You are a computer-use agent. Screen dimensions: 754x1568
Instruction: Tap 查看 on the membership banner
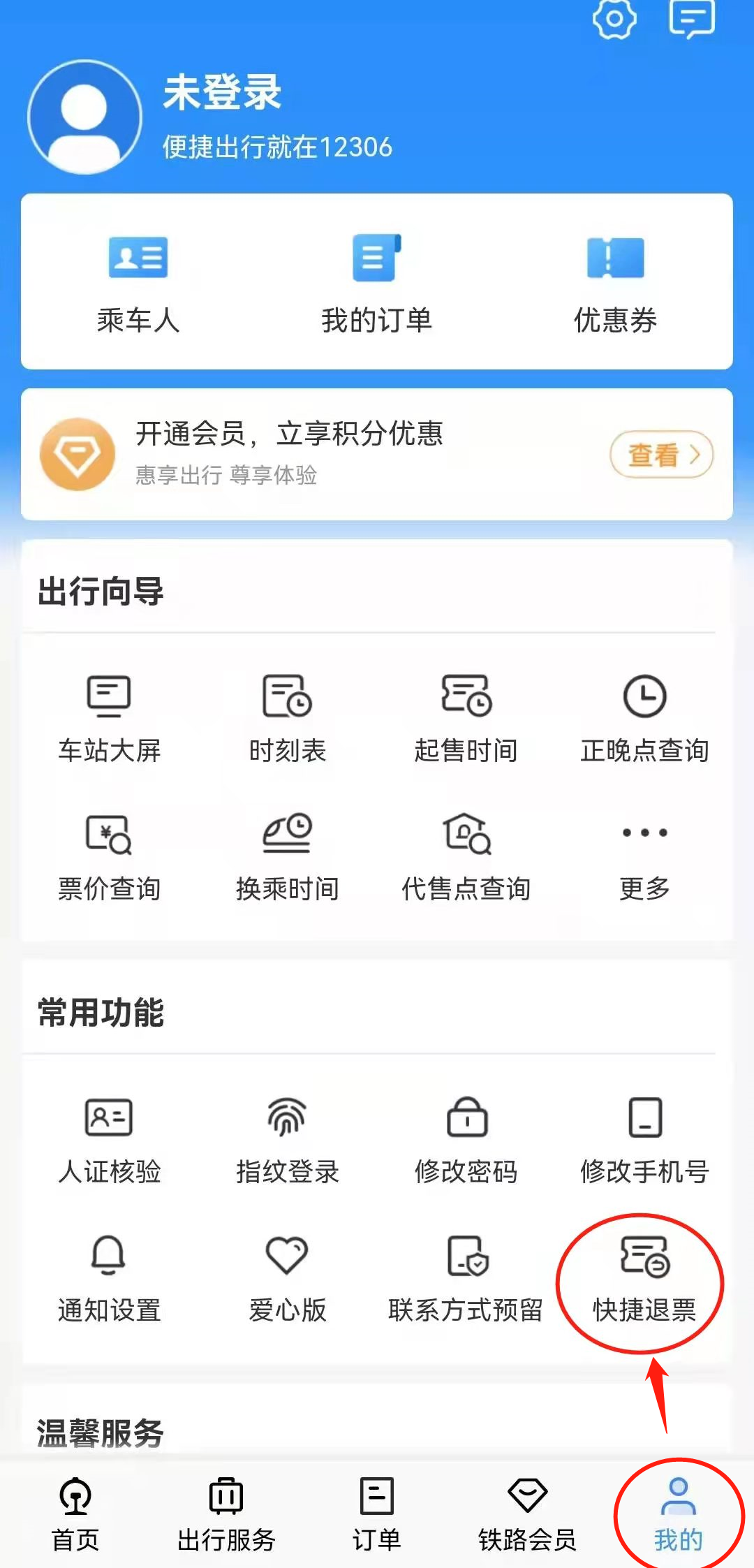pyautogui.click(x=661, y=455)
